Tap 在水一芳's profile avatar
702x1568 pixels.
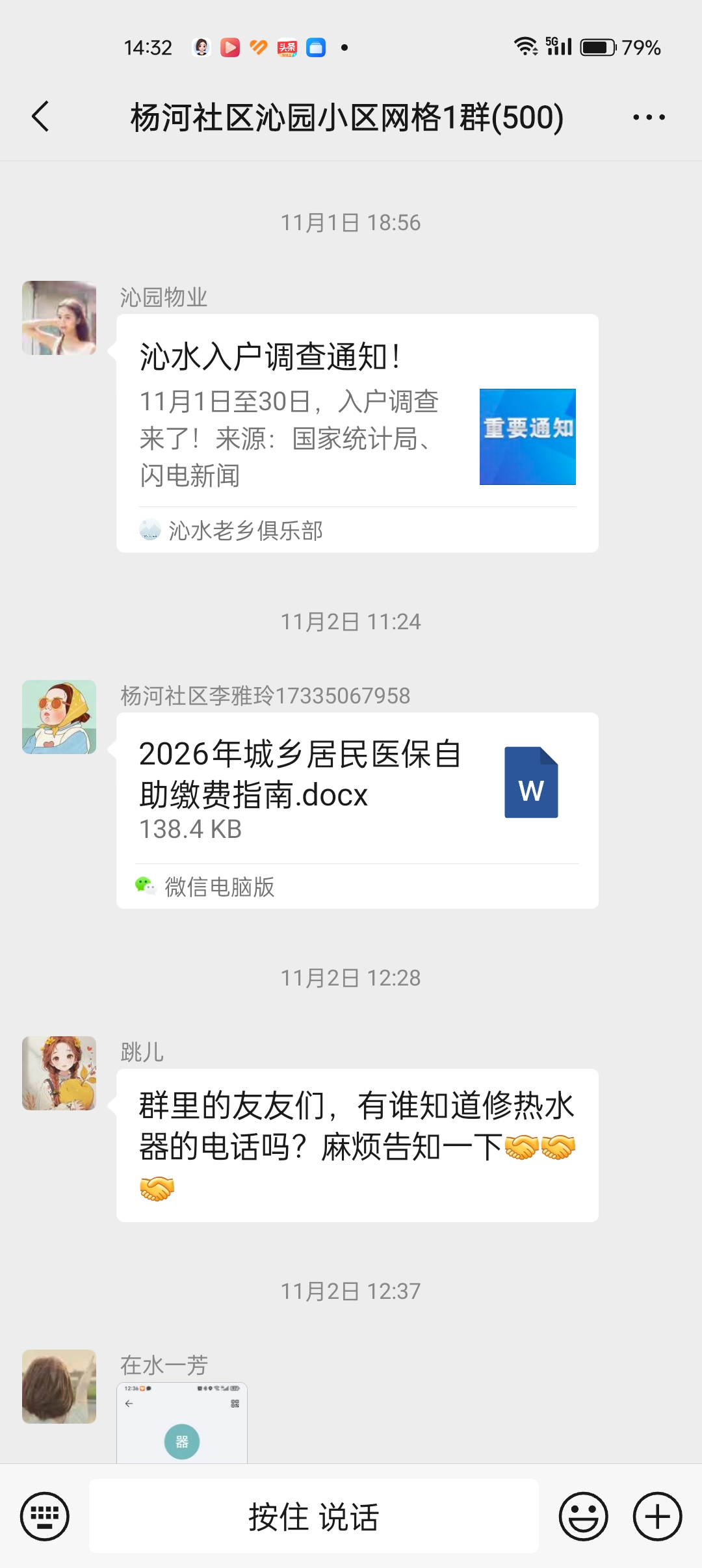(58, 1386)
